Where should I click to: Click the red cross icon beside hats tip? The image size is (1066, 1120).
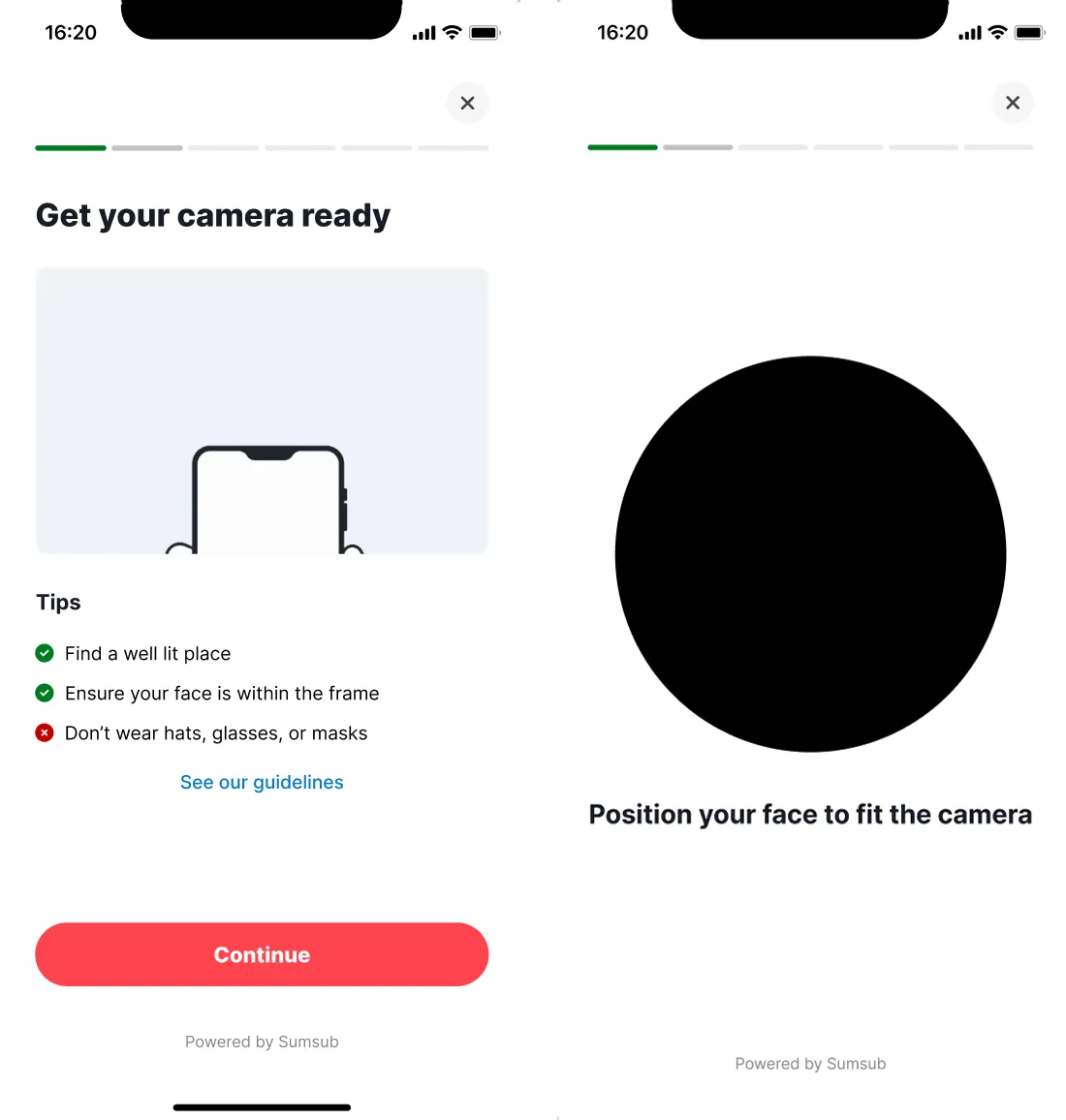(x=45, y=732)
